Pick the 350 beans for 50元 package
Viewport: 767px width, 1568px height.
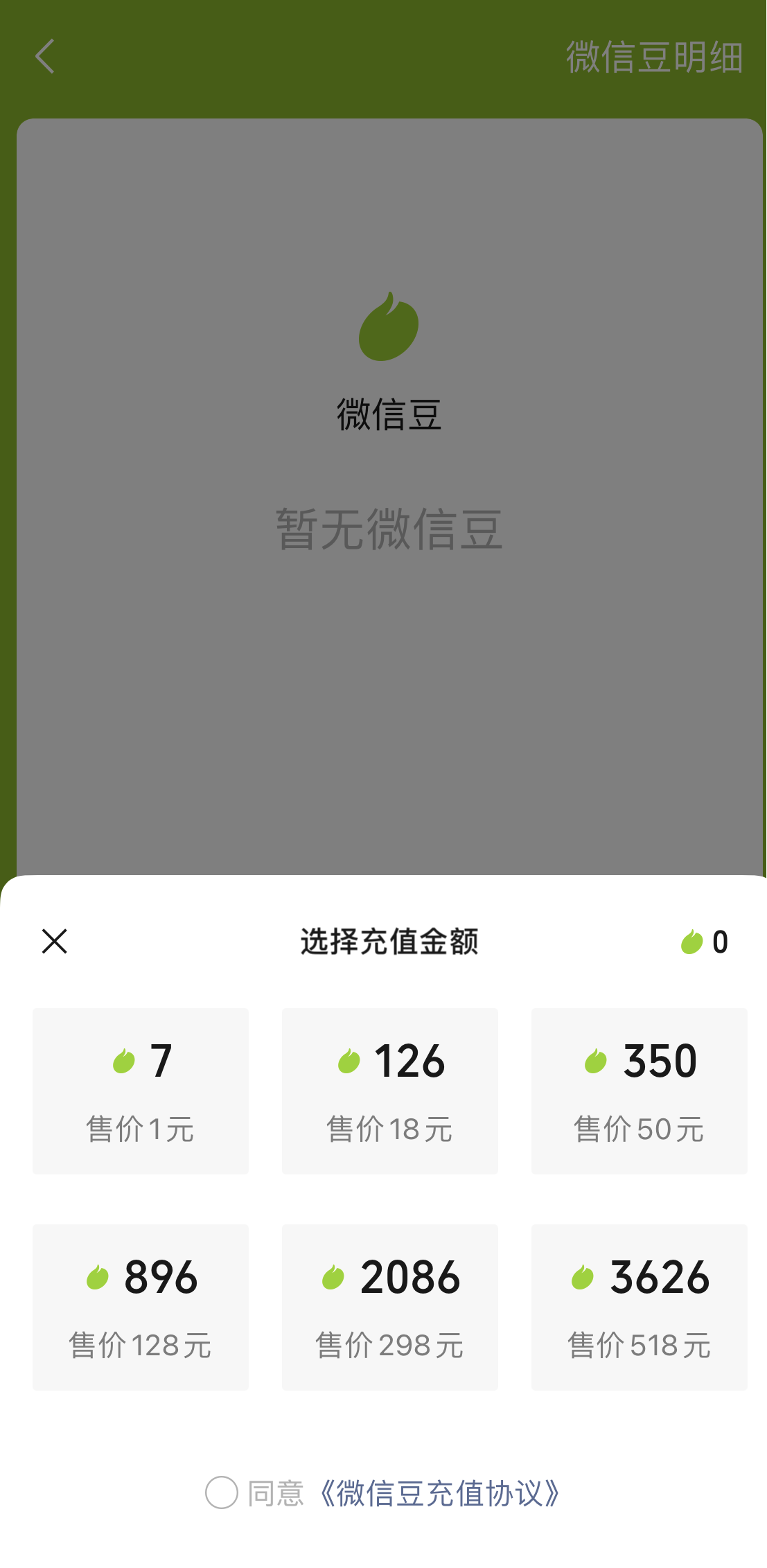(x=639, y=1091)
